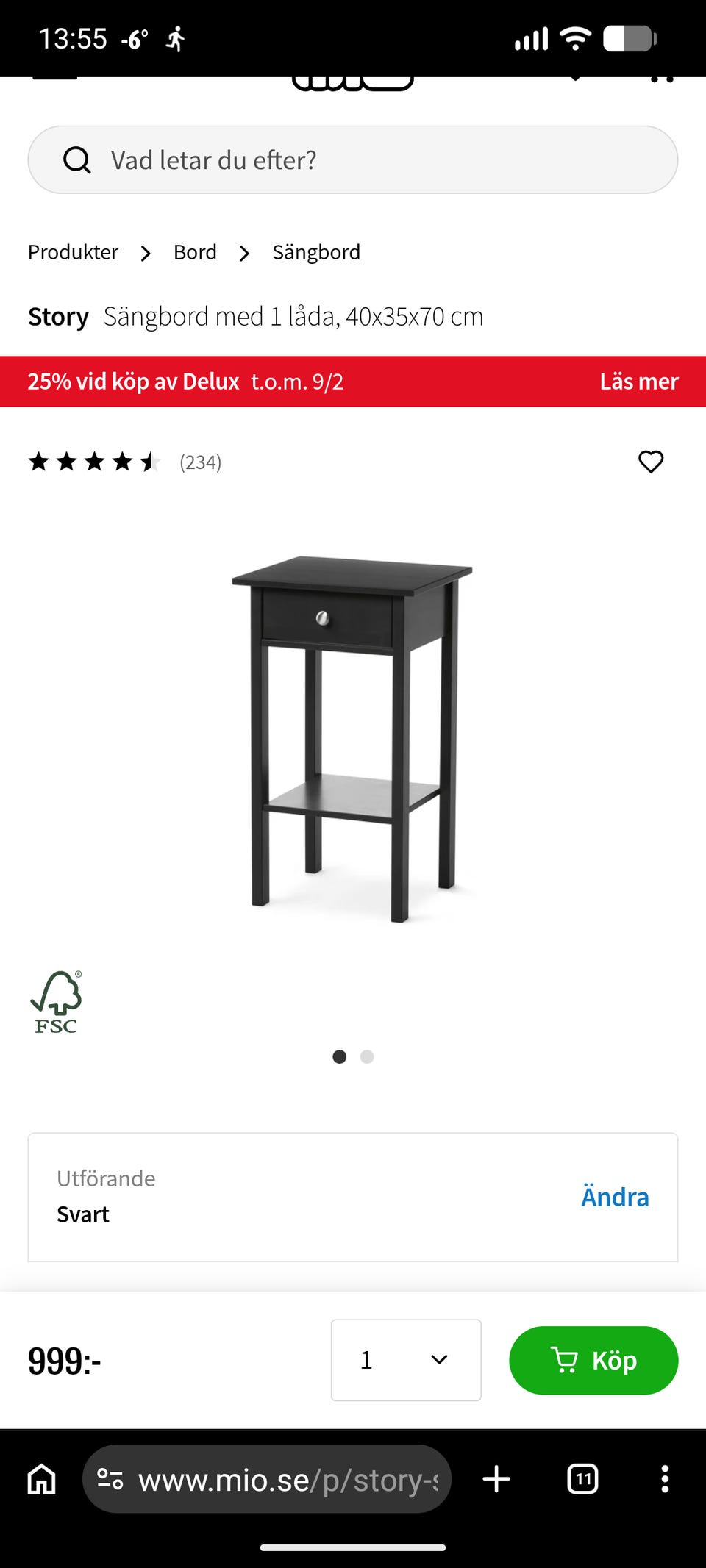Add the bedside table to favorites

(x=651, y=462)
